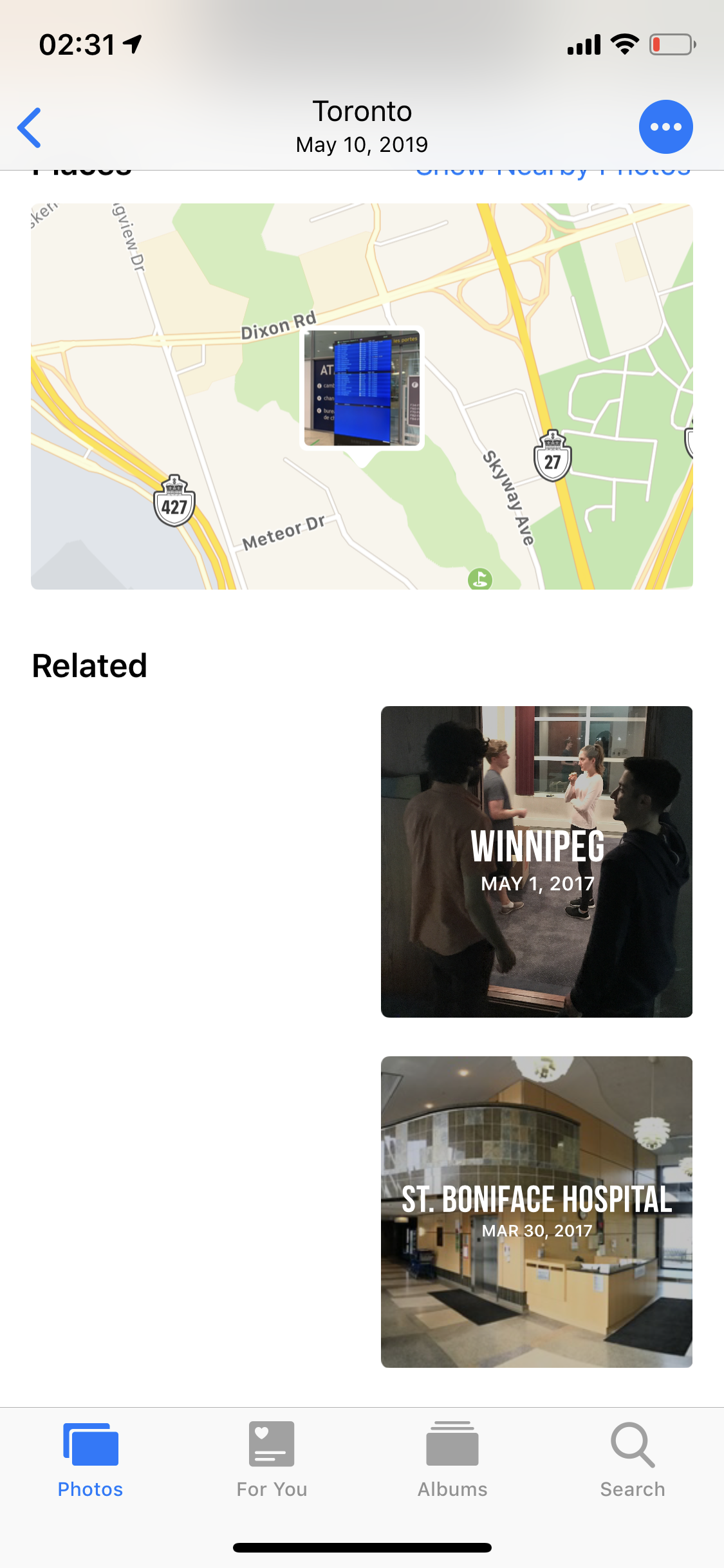Open the St. Boniface Hospital memory
724x1568 pixels.
537,1211
